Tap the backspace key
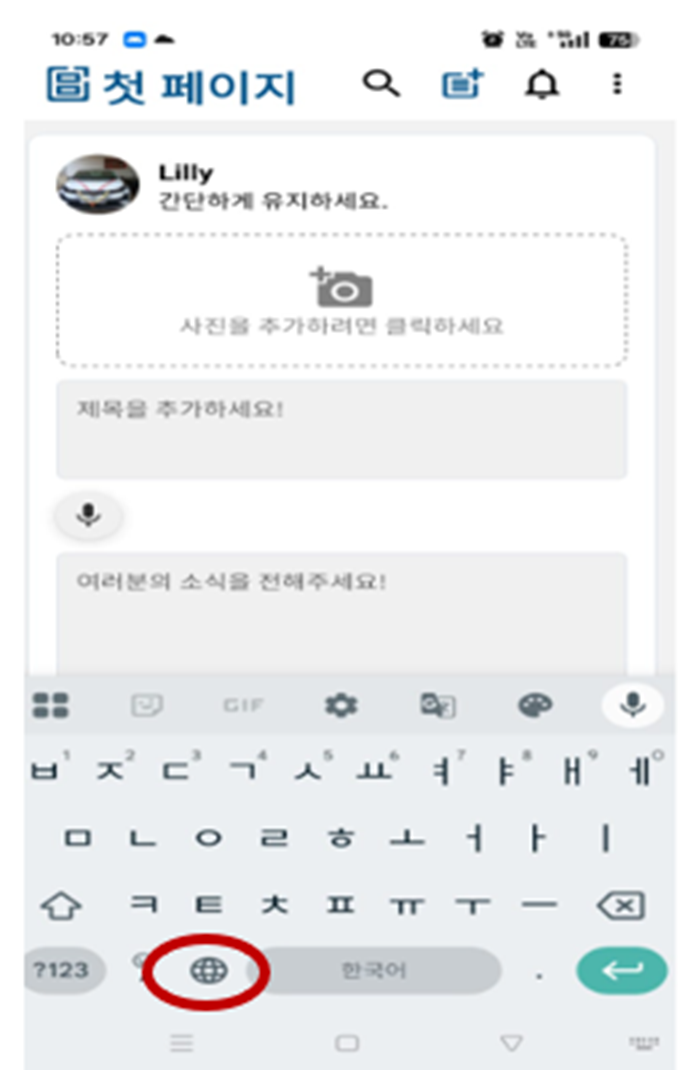Image resolution: width=680 pixels, height=1070 pixels. click(620, 906)
